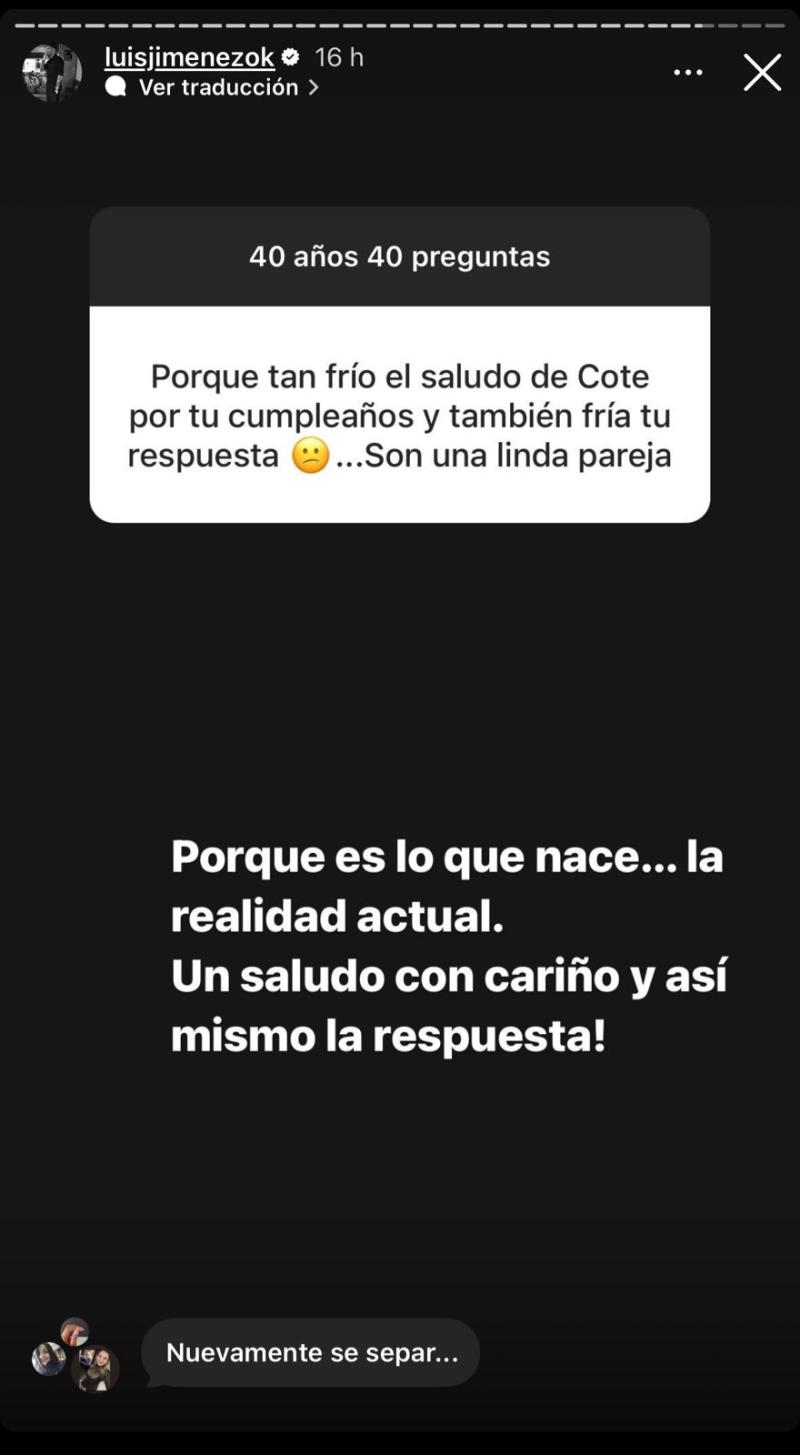Viewport: 800px width, 1455px height.
Task: Click the verified badge next to luisjimenezok
Action: (x=290, y=57)
